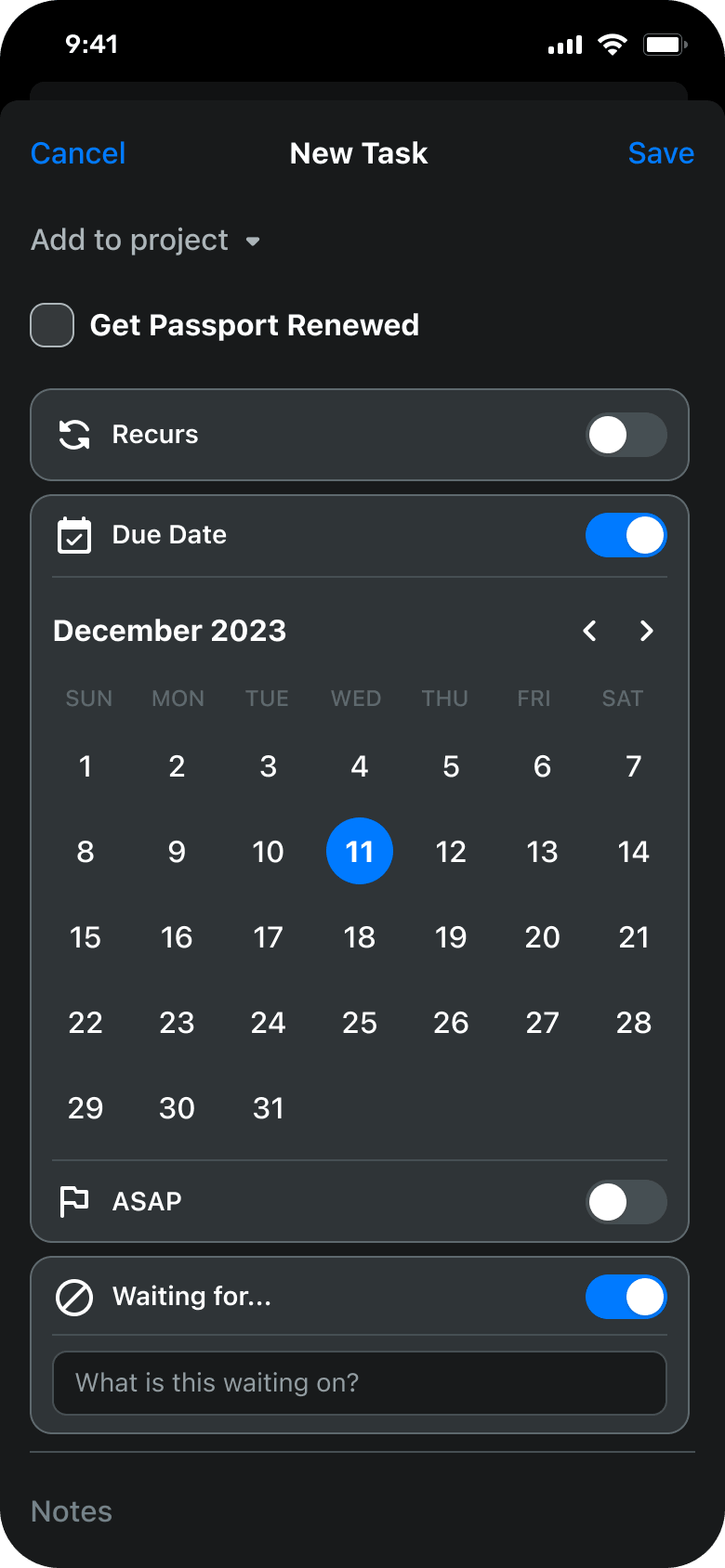Viewport: 725px width, 1568px height.
Task: Turn on the ASAP toggle
Action: 626,1201
